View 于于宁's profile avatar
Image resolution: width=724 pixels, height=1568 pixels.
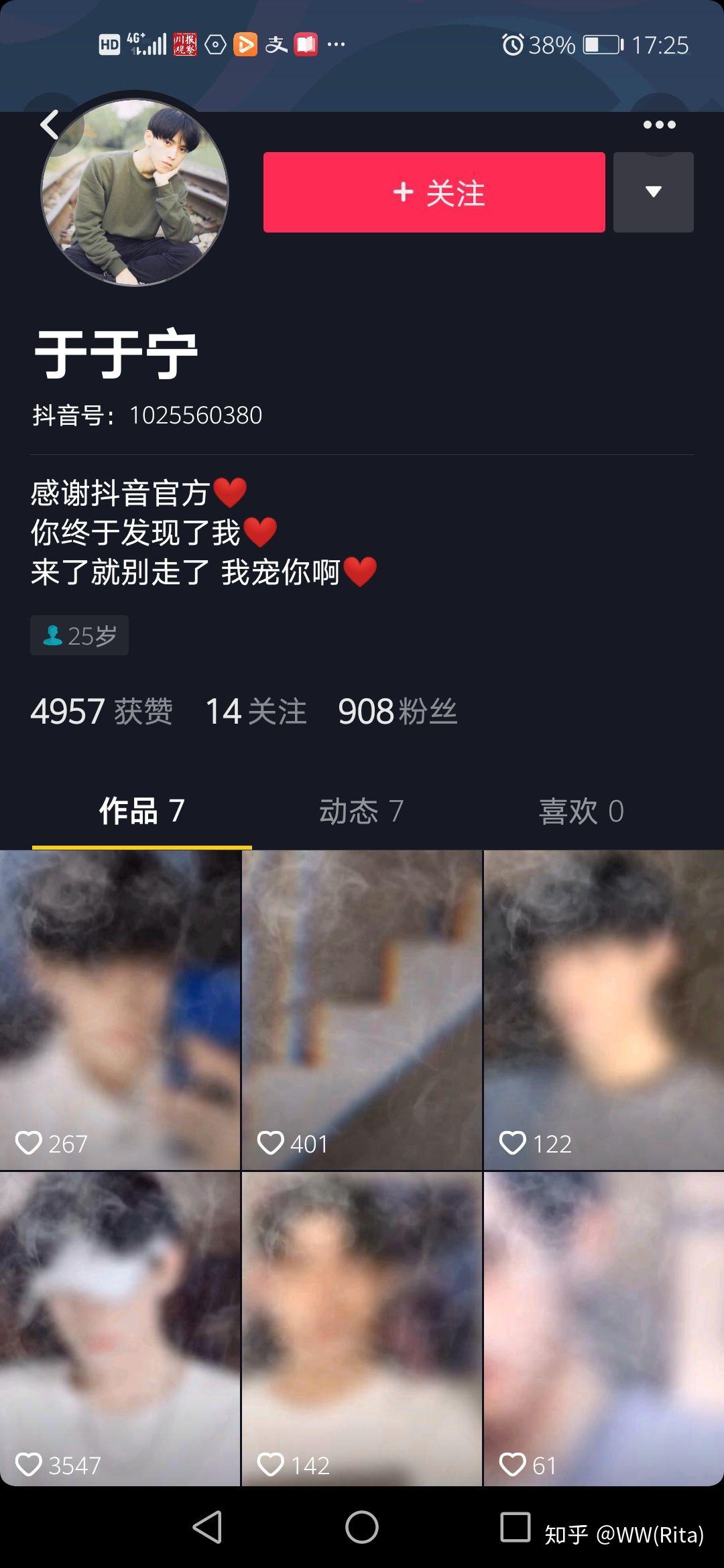(135, 192)
